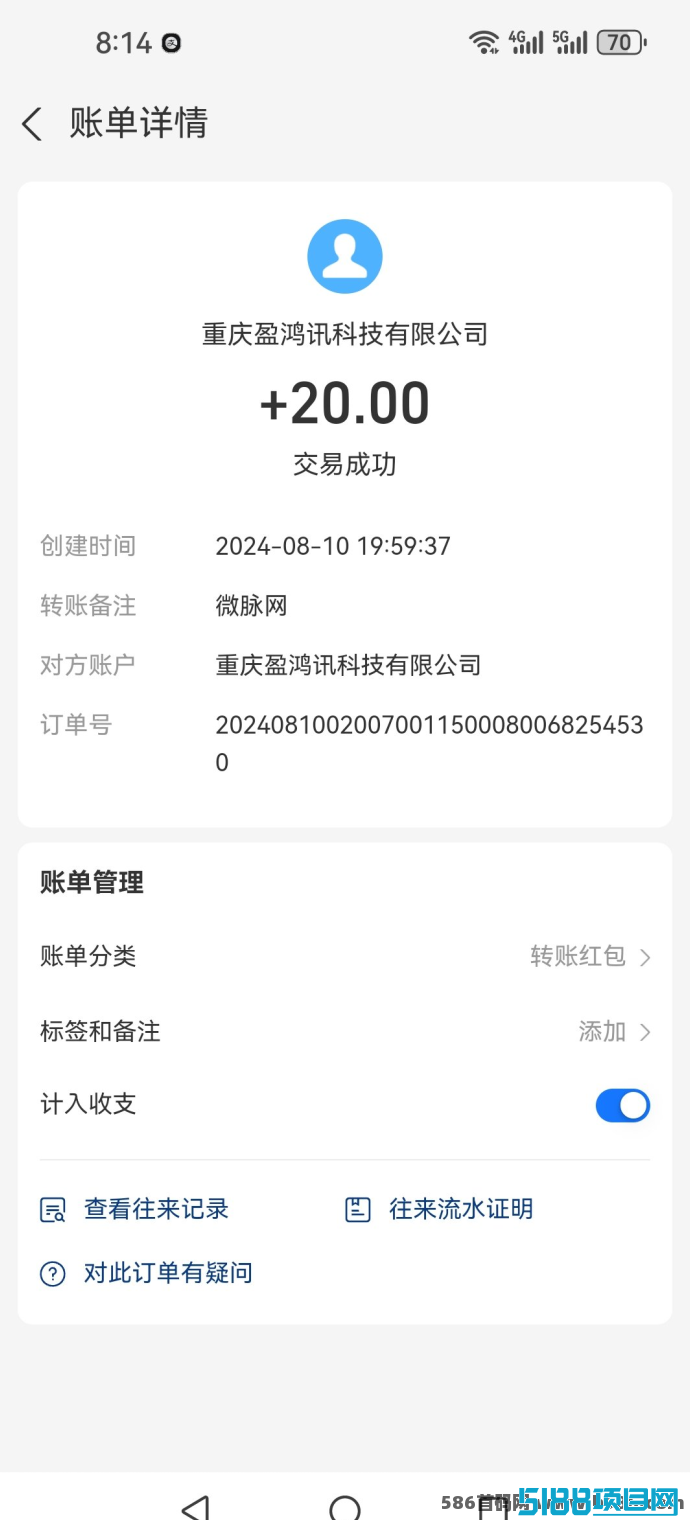This screenshot has width=690, height=1520.
Task: View 查看往来记录 transaction history
Action: [x=135, y=1209]
